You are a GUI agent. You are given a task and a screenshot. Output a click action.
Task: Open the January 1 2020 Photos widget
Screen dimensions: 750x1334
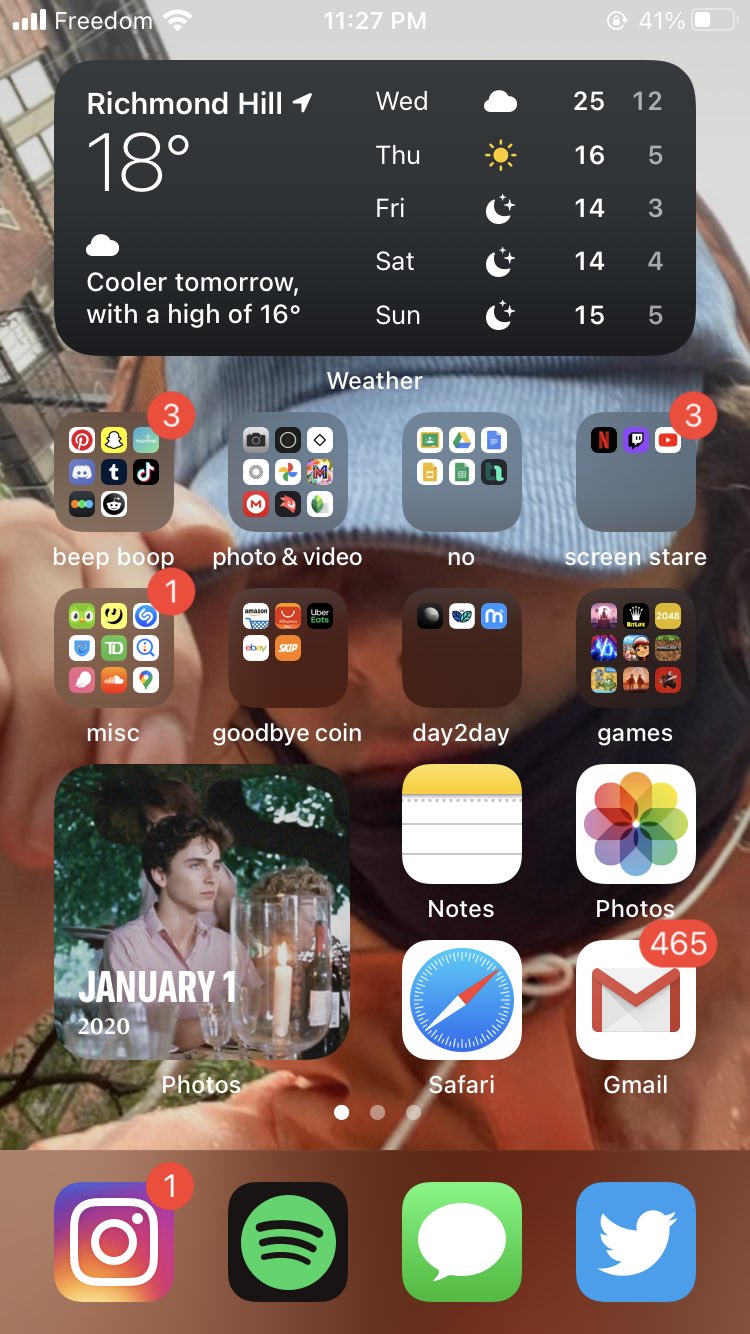[201, 912]
